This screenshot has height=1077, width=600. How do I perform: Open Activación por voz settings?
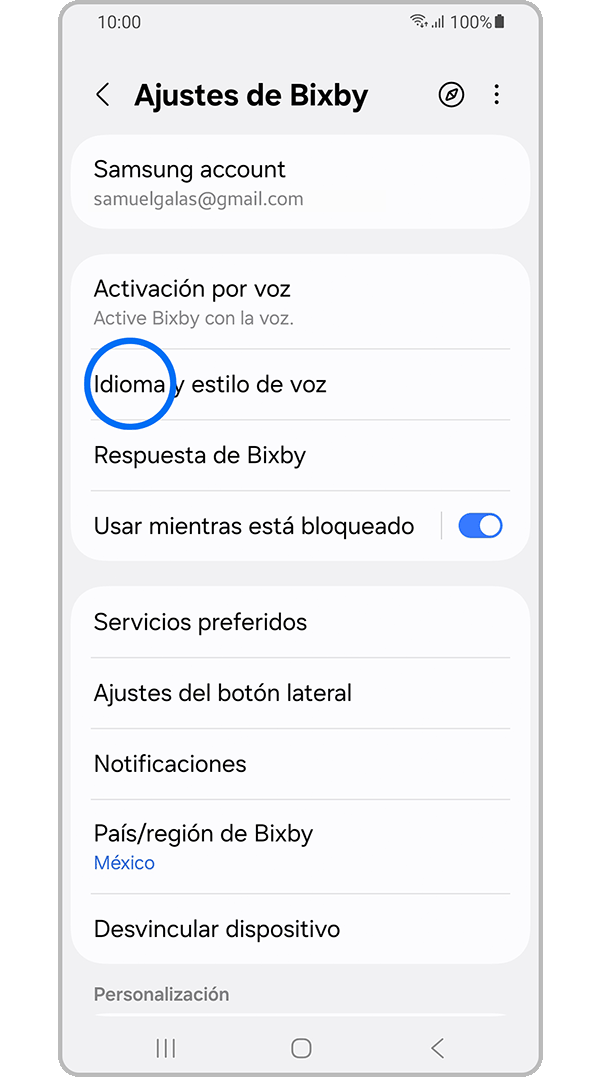(x=300, y=302)
